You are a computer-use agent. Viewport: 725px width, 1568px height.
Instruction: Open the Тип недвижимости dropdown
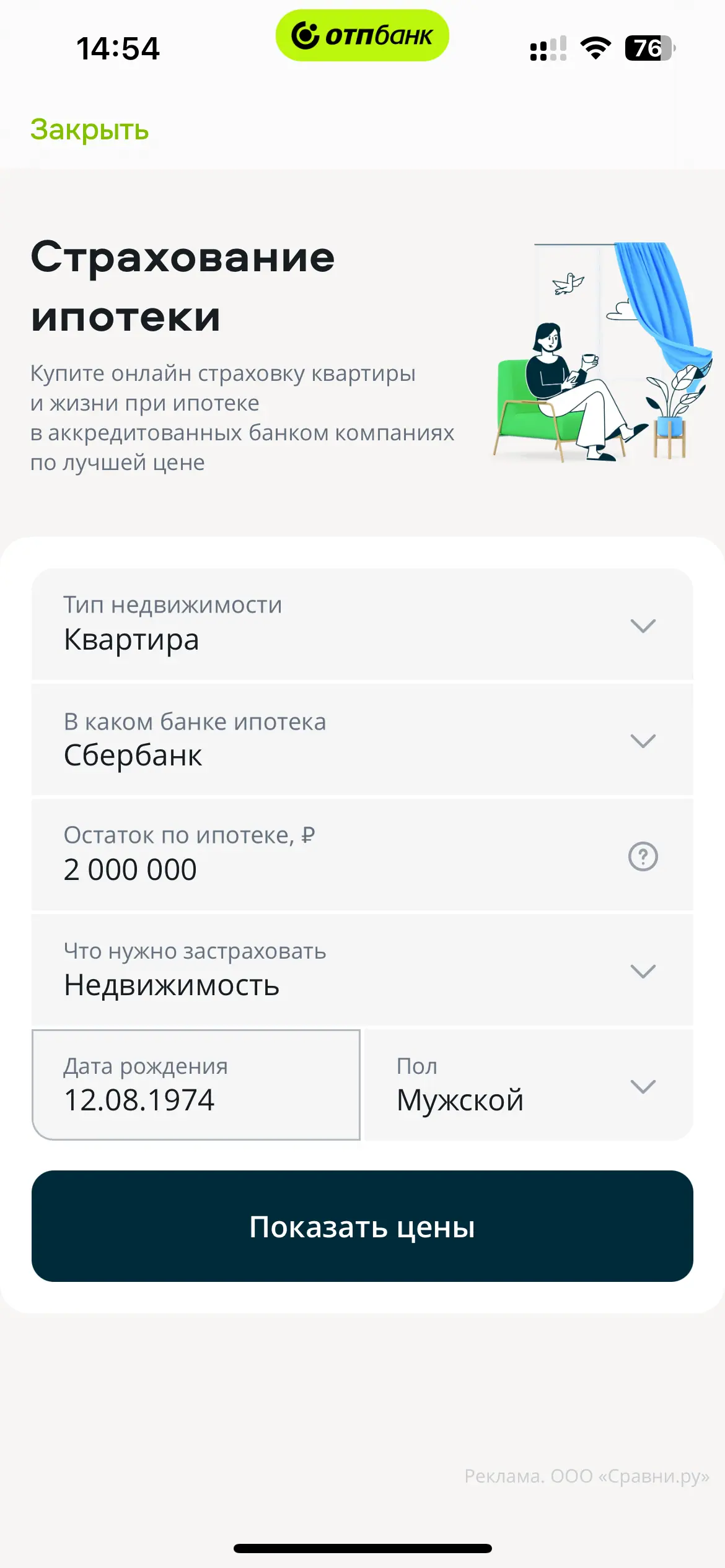362,624
